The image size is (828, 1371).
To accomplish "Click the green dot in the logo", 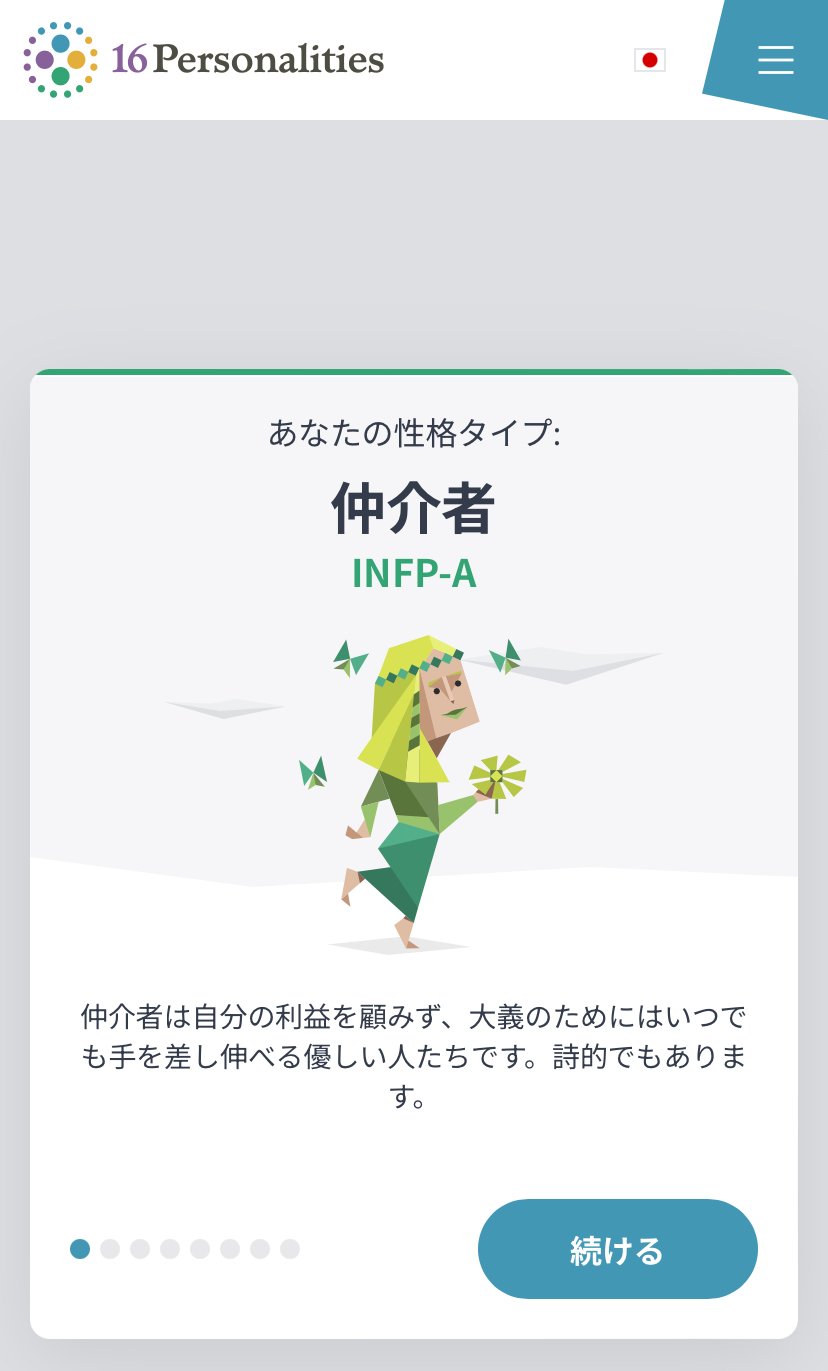I will pyautogui.click(x=60, y=76).
